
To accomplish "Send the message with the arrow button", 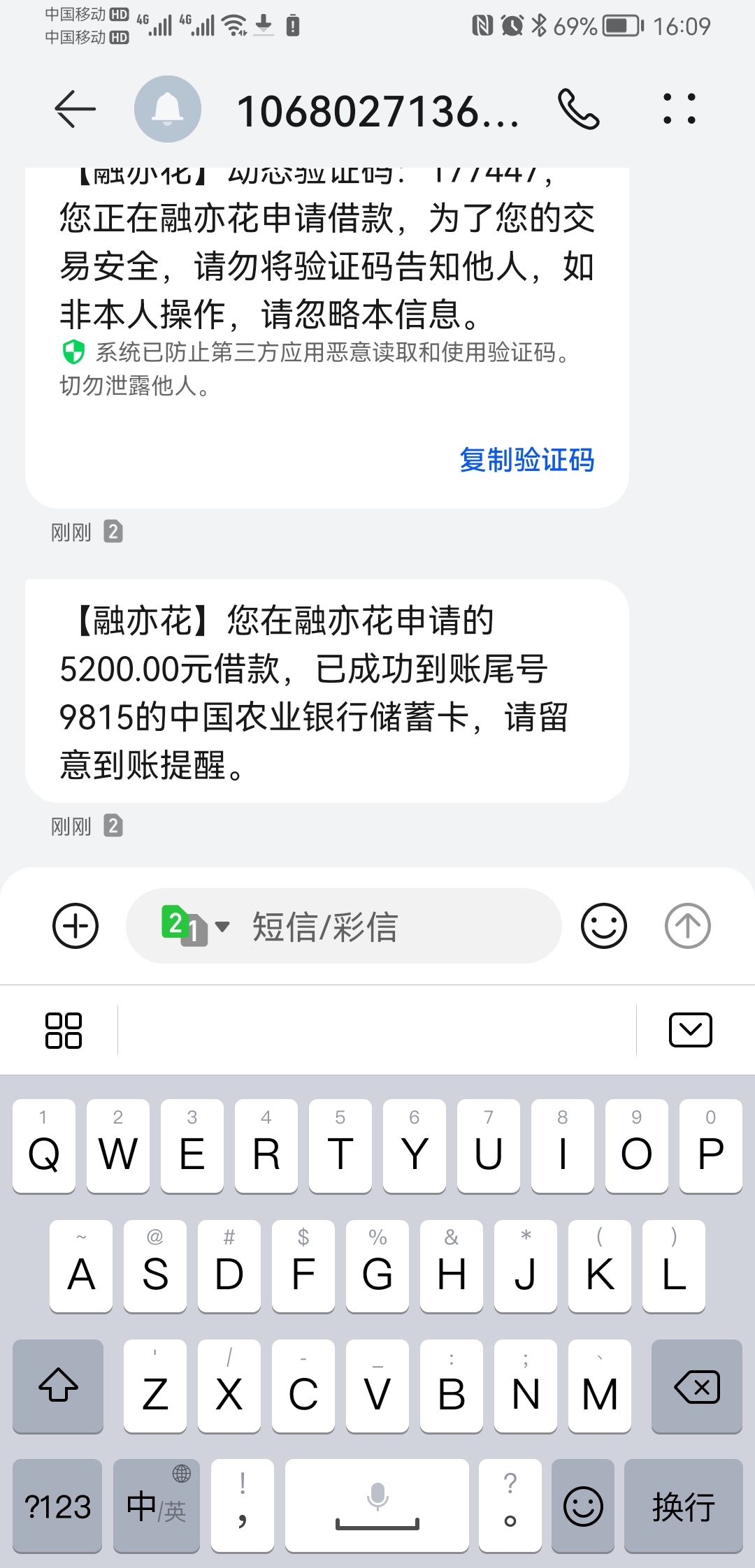I will click(688, 926).
